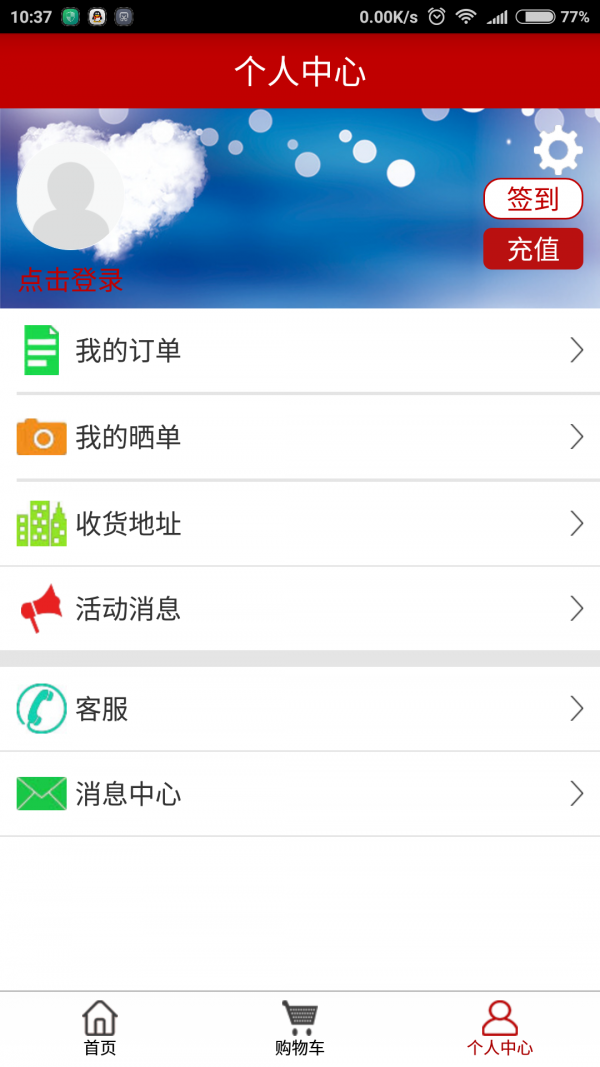The image size is (600, 1067).
Task: Open 活动消息 row
Action: tap(300, 608)
